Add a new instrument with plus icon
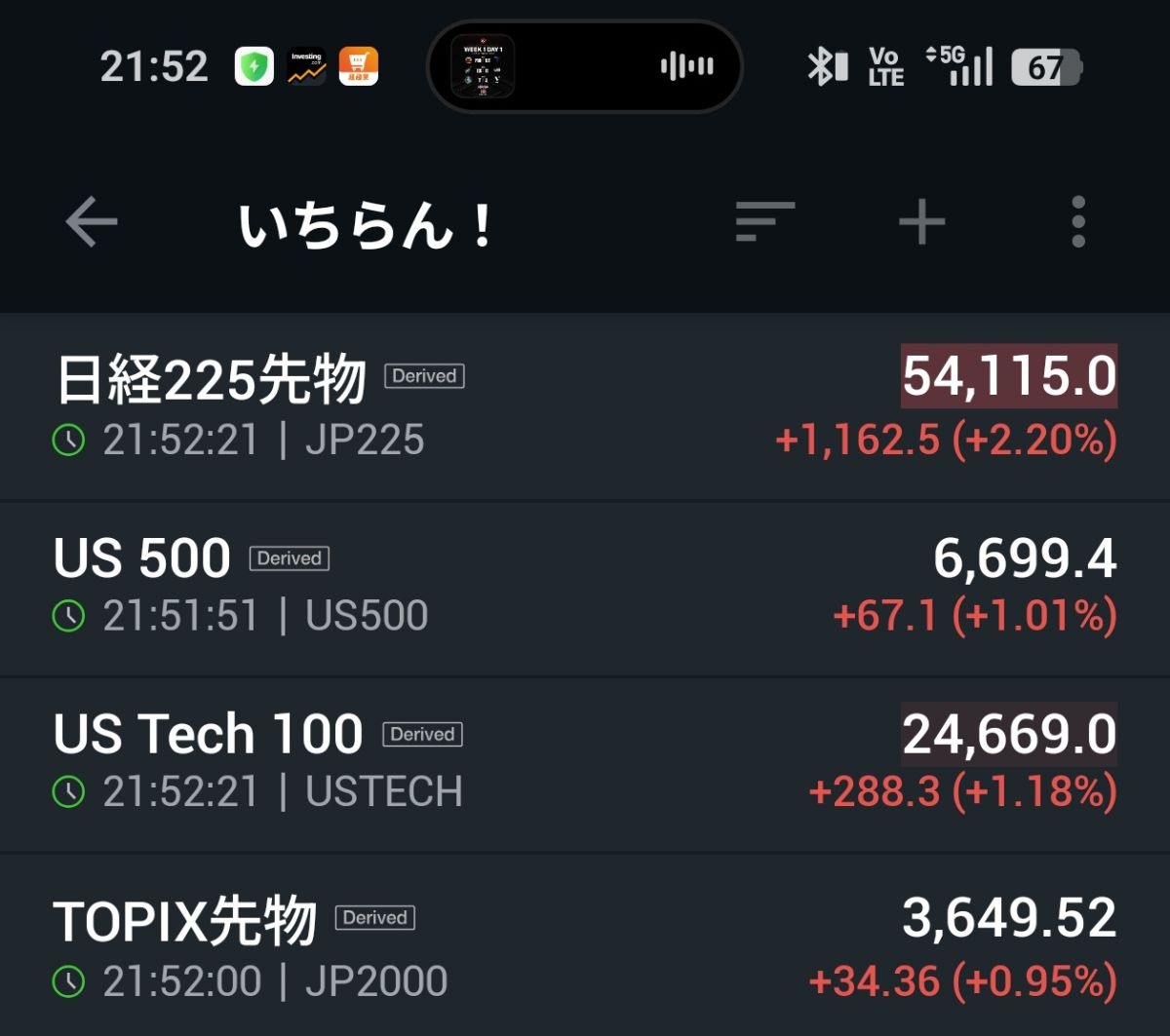1170x1036 pixels. (921, 222)
